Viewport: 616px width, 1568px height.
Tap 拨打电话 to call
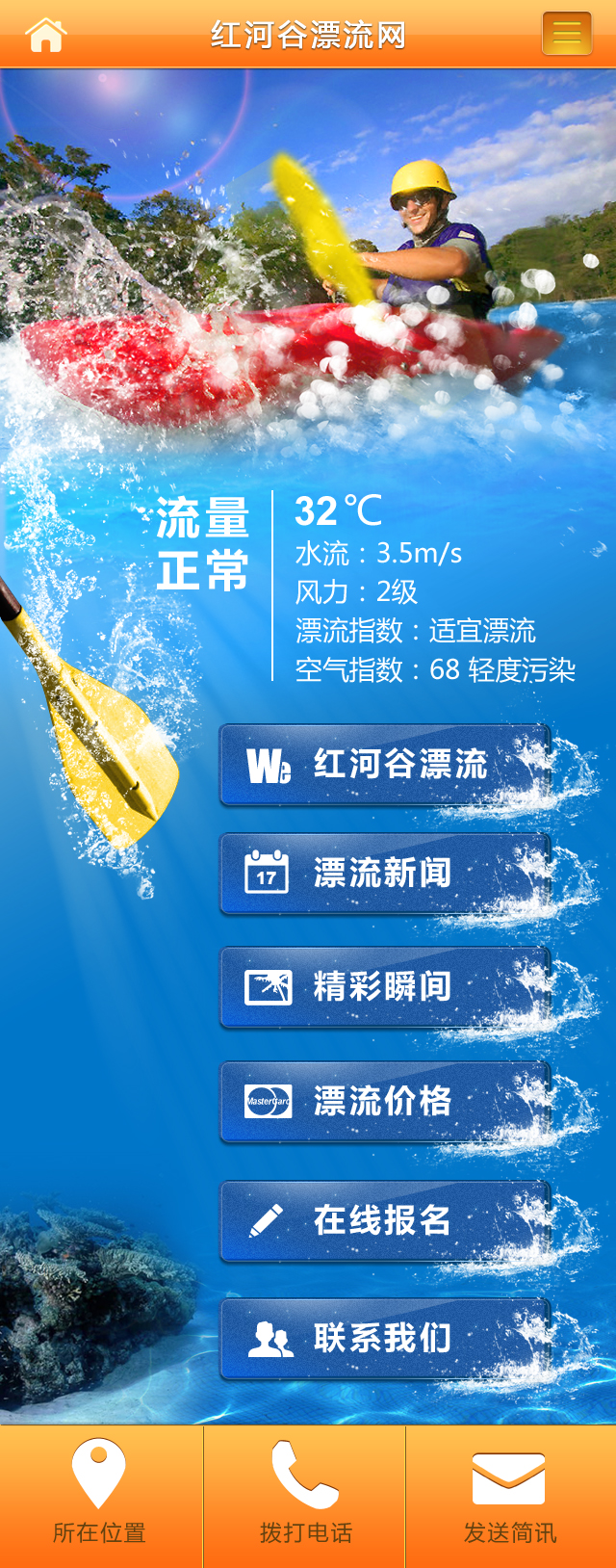point(305,1496)
